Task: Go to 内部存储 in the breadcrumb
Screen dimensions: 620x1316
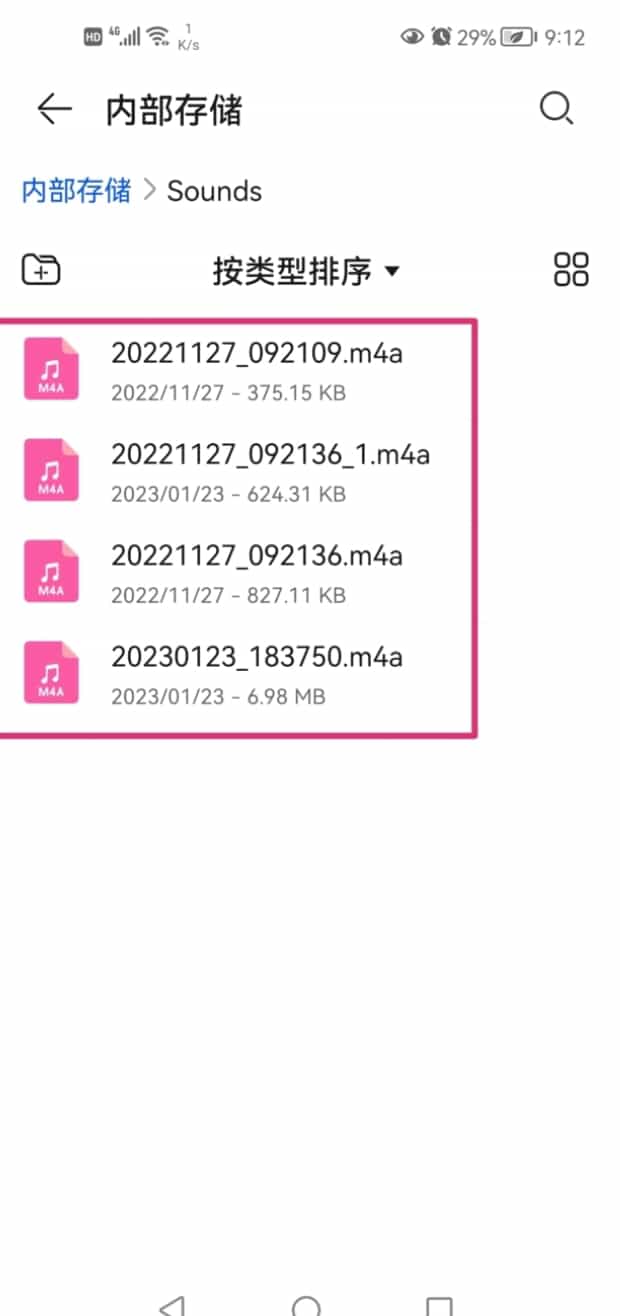Action: pyautogui.click(x=76, y=191)
